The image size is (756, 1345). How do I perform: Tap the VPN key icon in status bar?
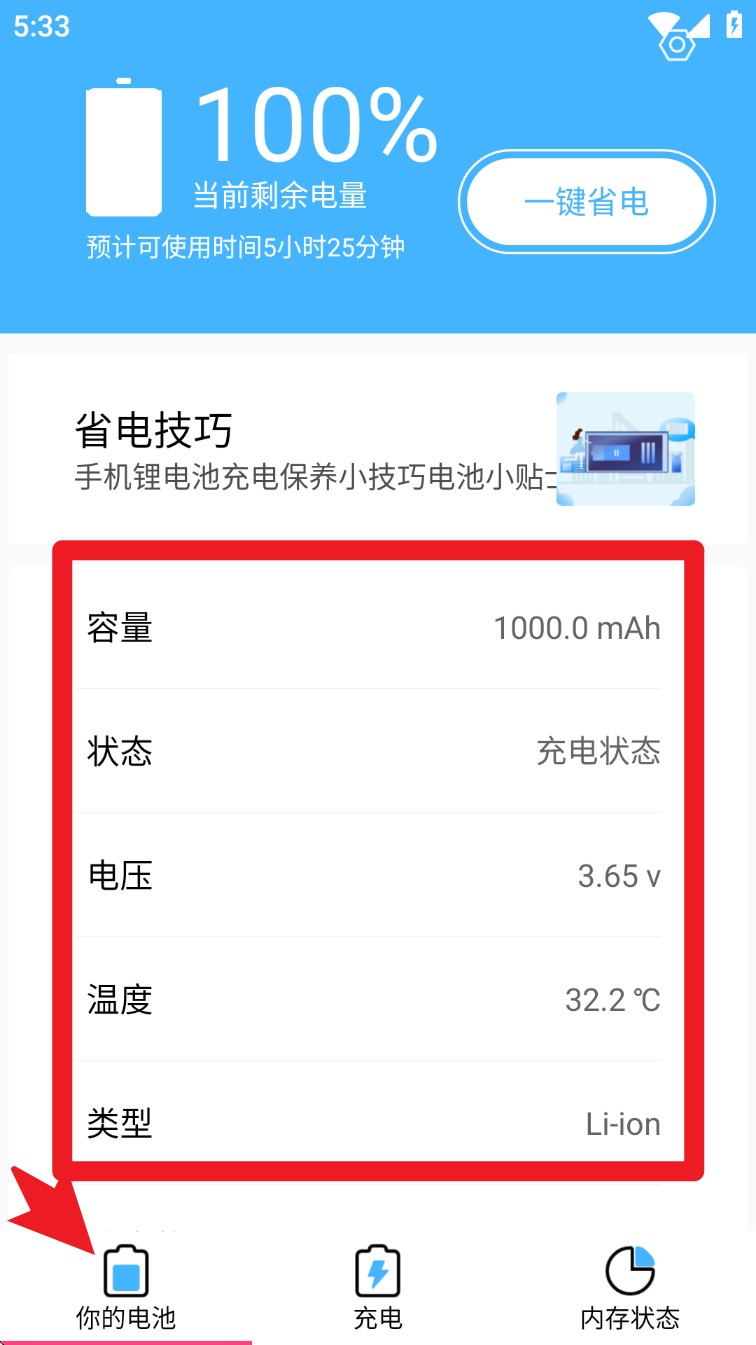(676, 42)
